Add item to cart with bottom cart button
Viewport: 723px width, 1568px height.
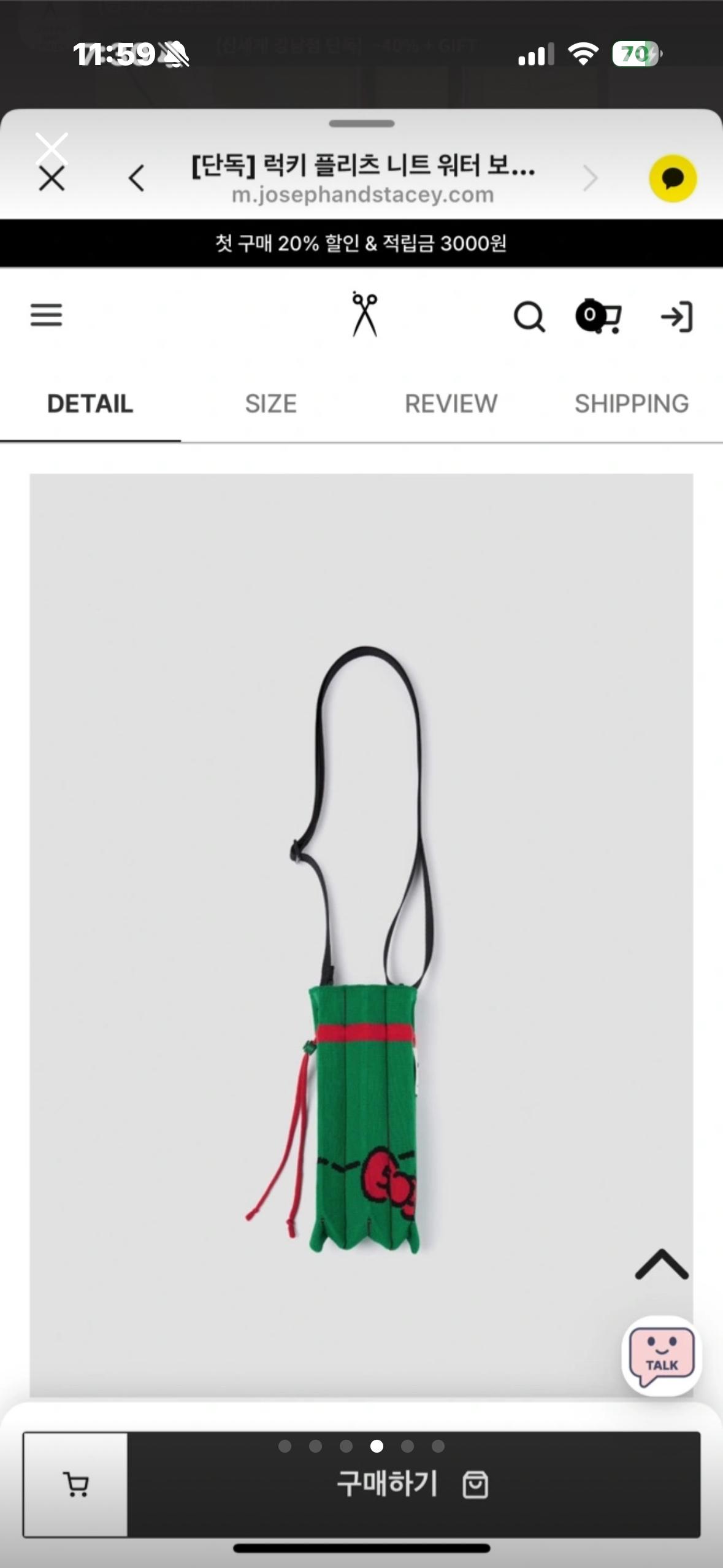(75, 1485)
